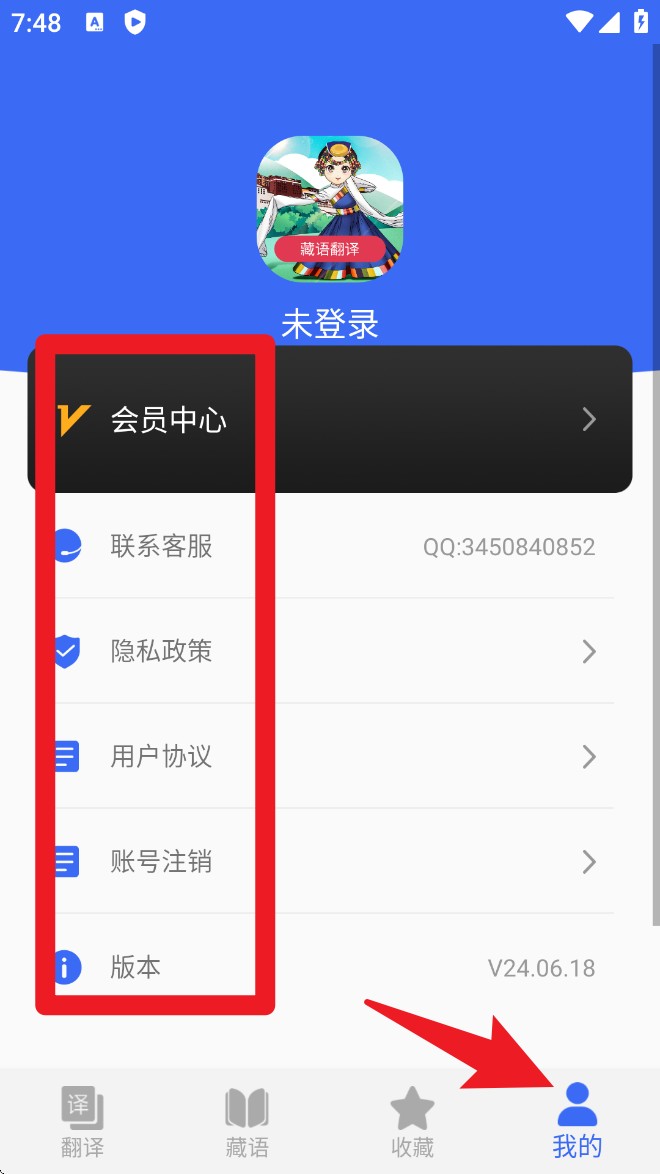Open 联系客服 customer service row

tap(330, 547)
